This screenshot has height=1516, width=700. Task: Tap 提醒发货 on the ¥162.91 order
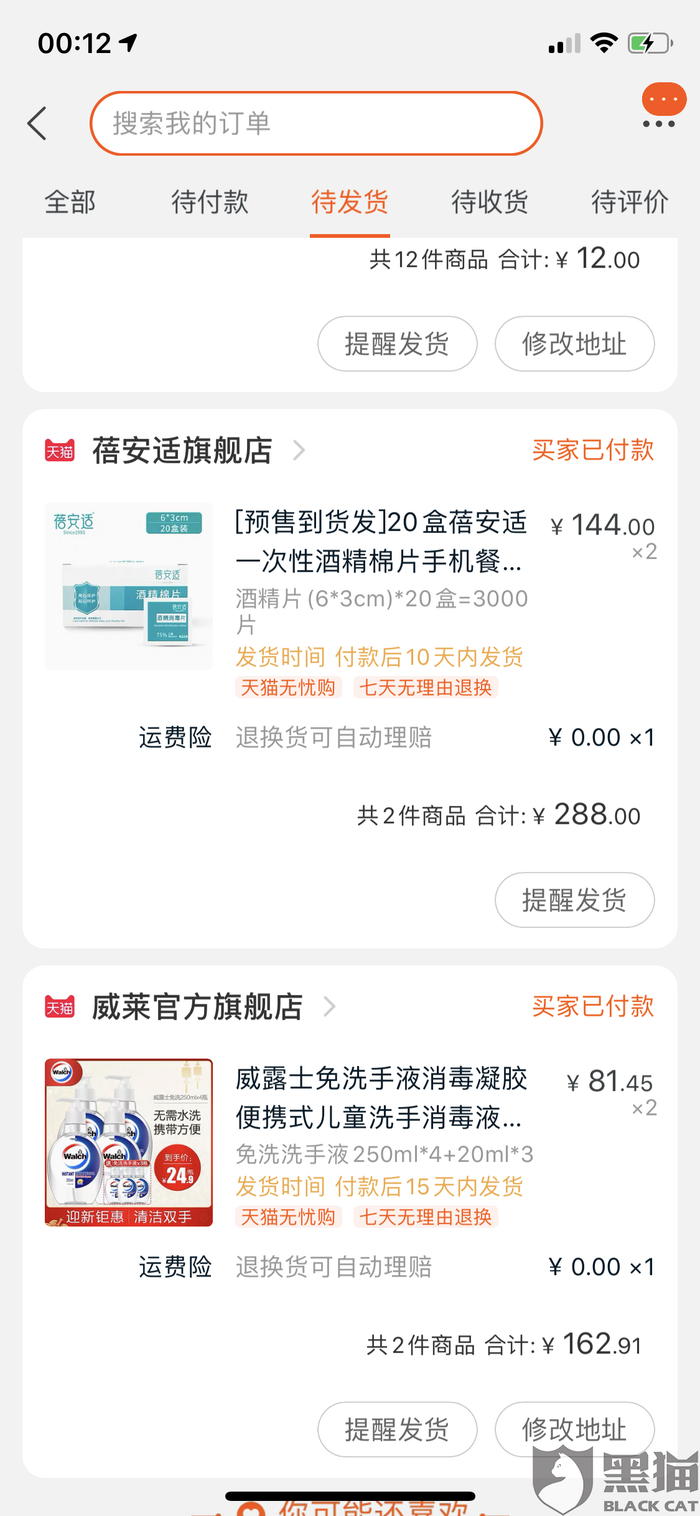[397, 1430]
